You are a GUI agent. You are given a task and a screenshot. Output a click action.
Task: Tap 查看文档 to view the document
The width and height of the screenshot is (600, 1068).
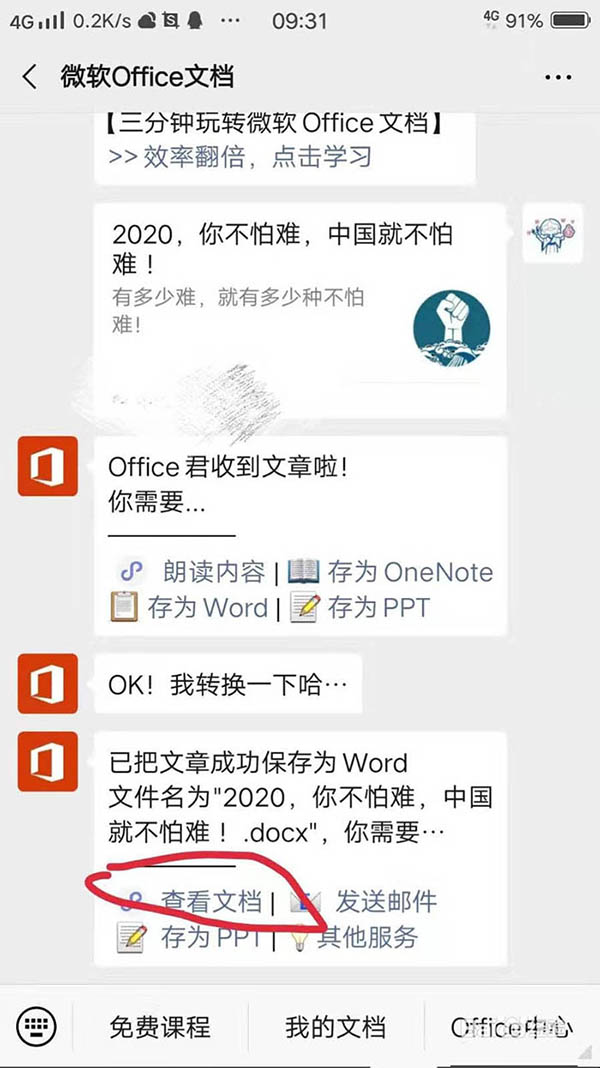(211, 901)
